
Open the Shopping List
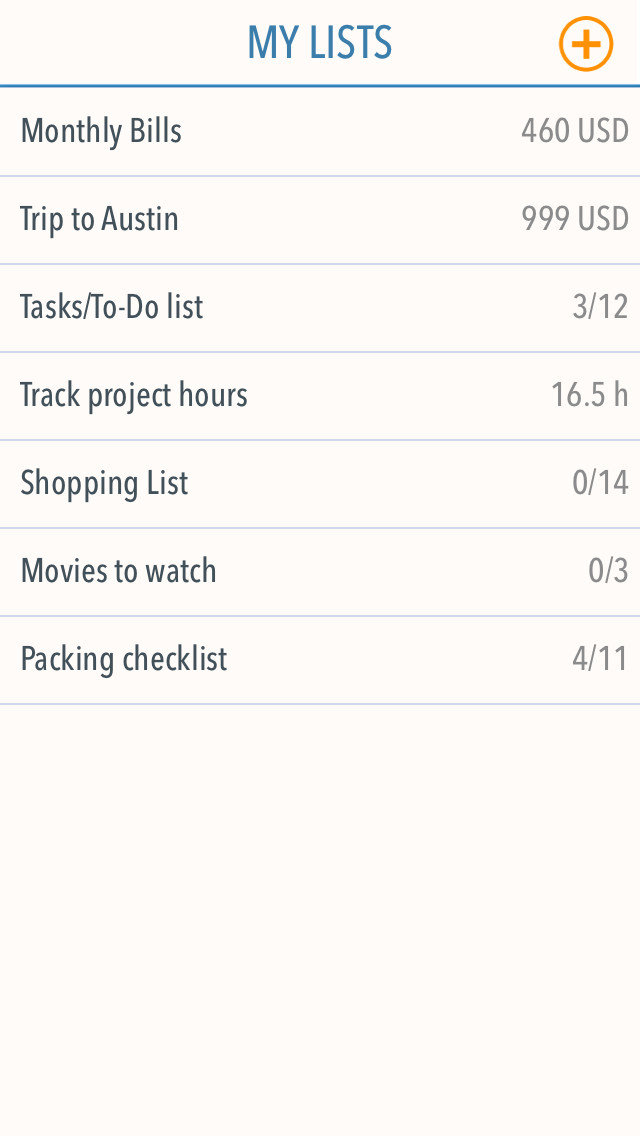(x=320, y=484)
